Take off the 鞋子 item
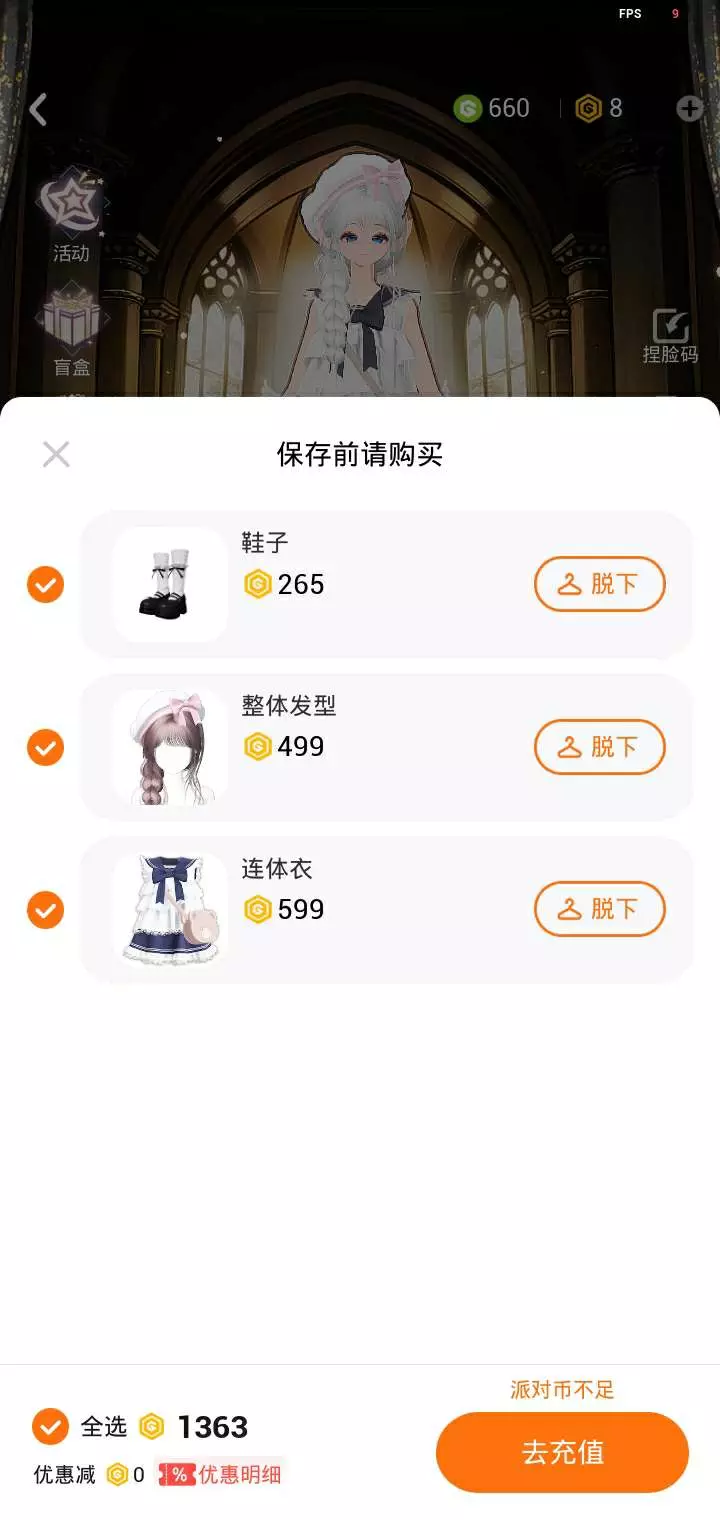 [599, 584]
